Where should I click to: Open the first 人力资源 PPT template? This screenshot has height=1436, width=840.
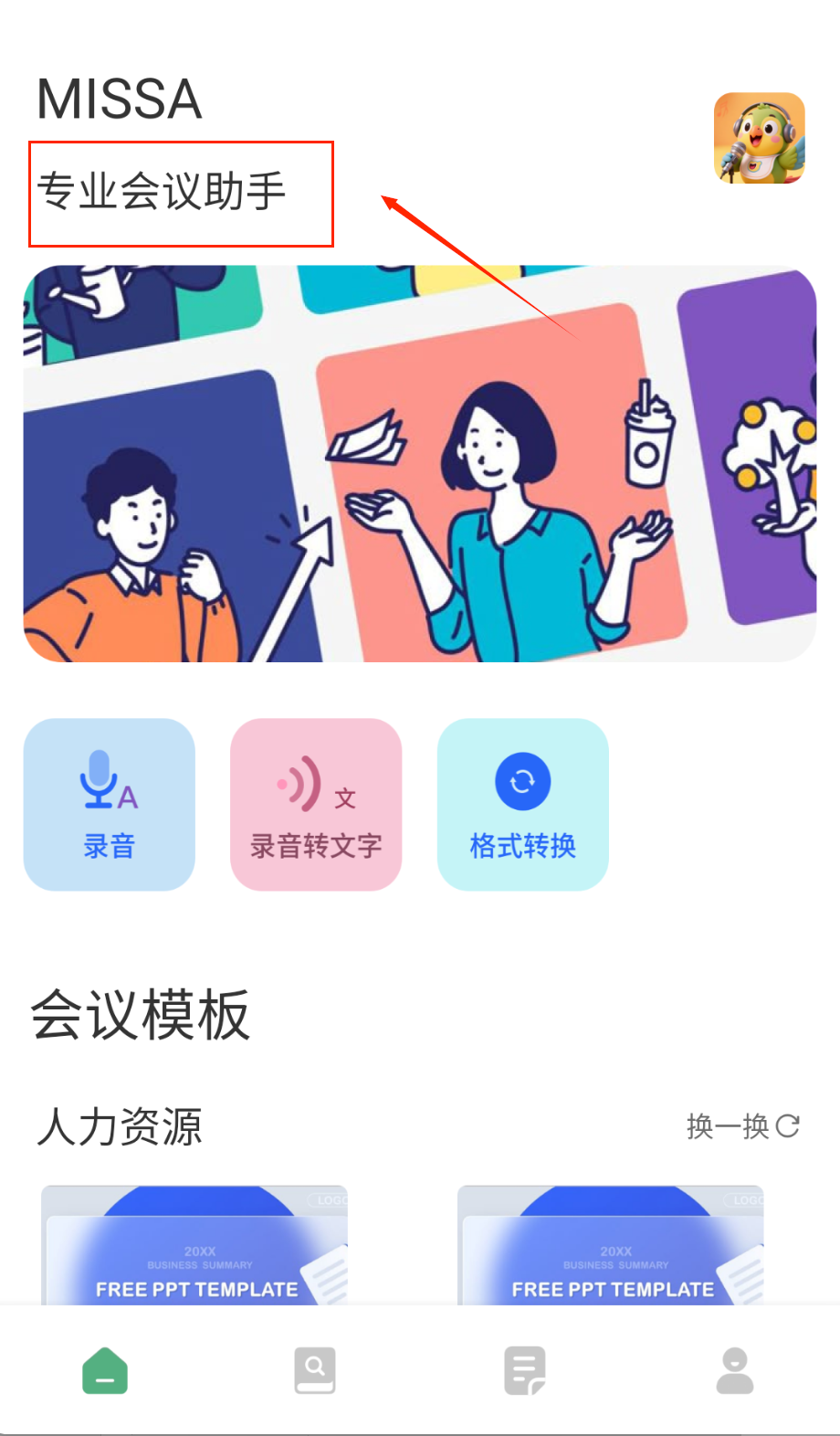pos(194,1245)
